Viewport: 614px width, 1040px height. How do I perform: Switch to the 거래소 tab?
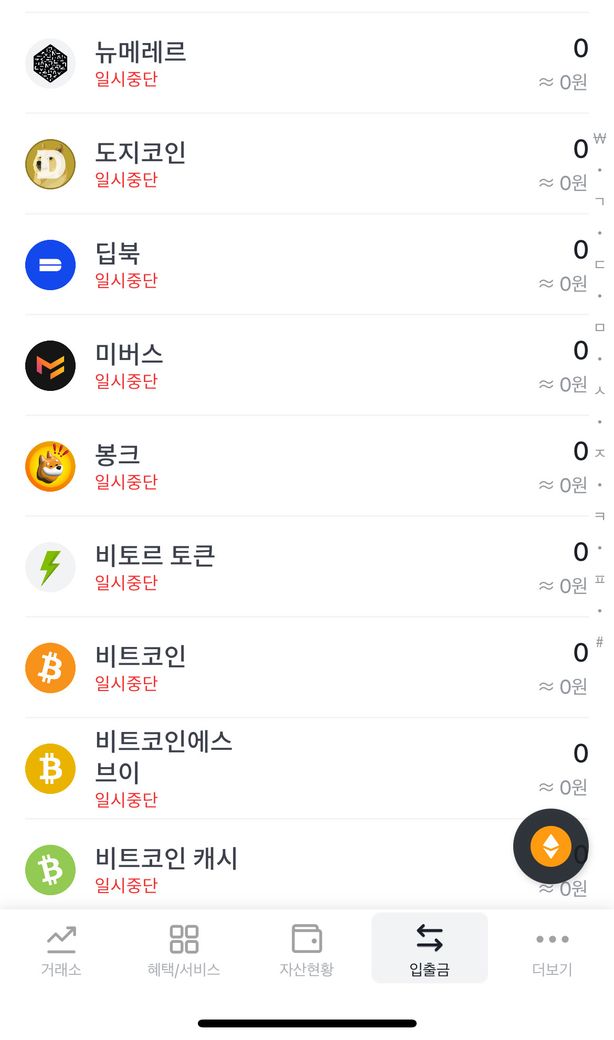61,948
